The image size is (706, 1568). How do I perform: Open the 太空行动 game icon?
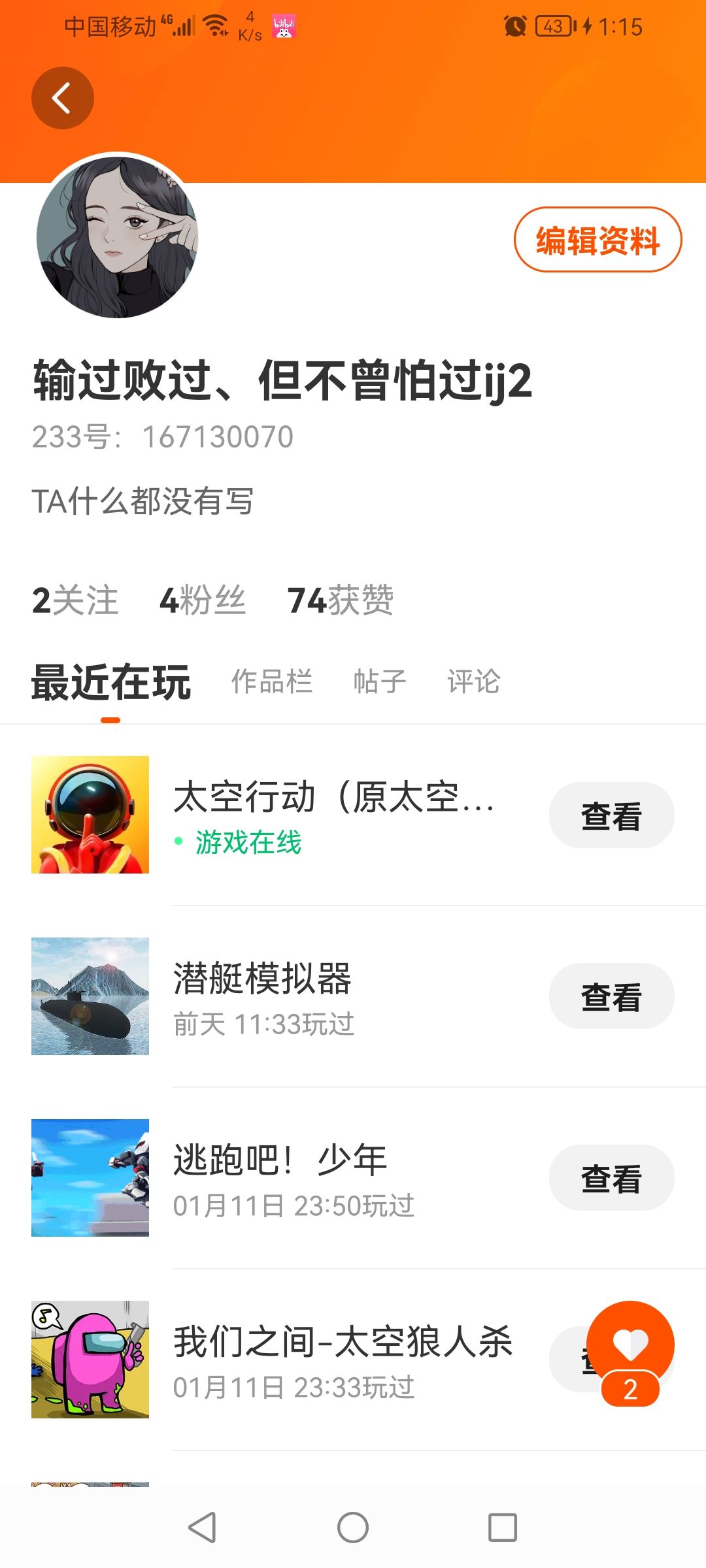pyautogui.click(x=90, y=815)
